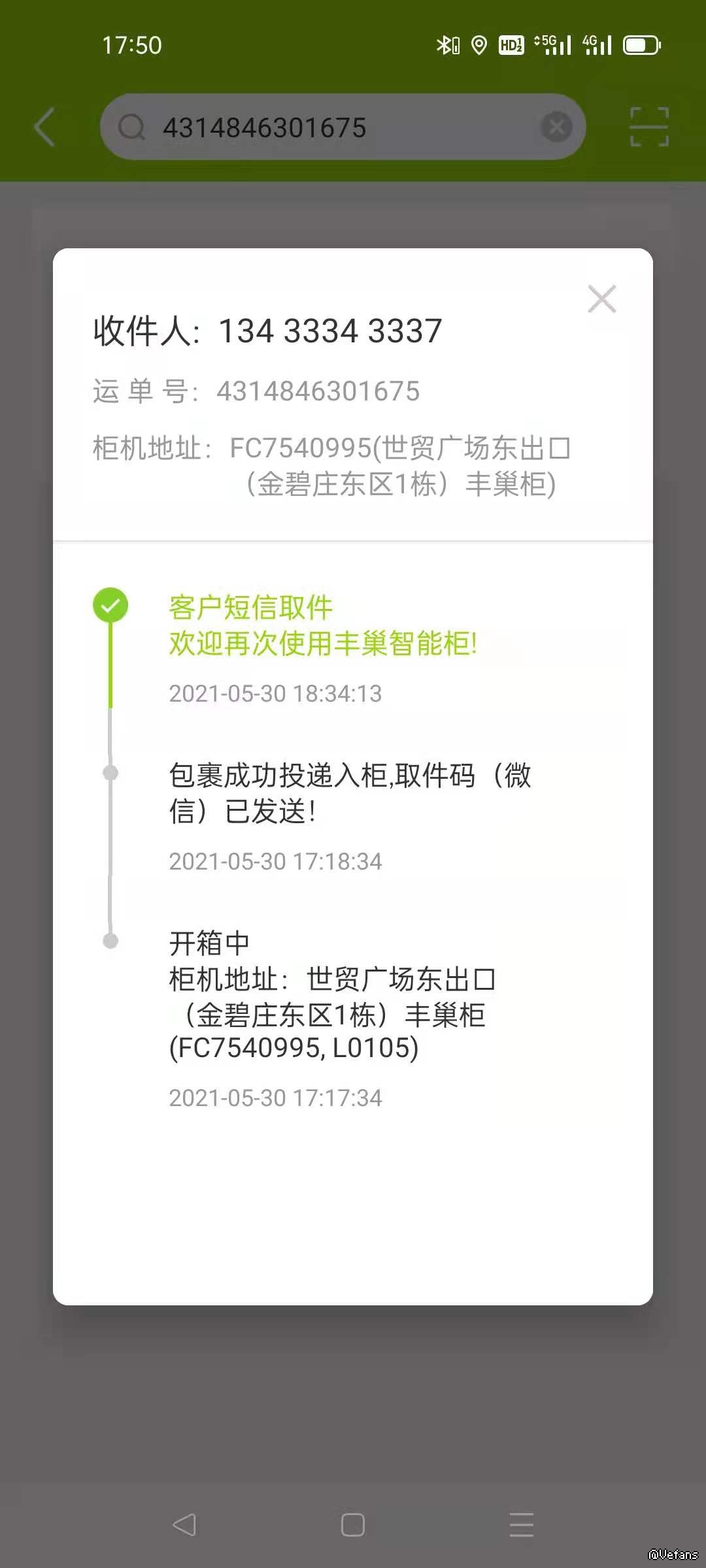Screen dimensions: 706x1568
Task: Open recent apps from navigation bar
Action: (x=521, y=1525)
